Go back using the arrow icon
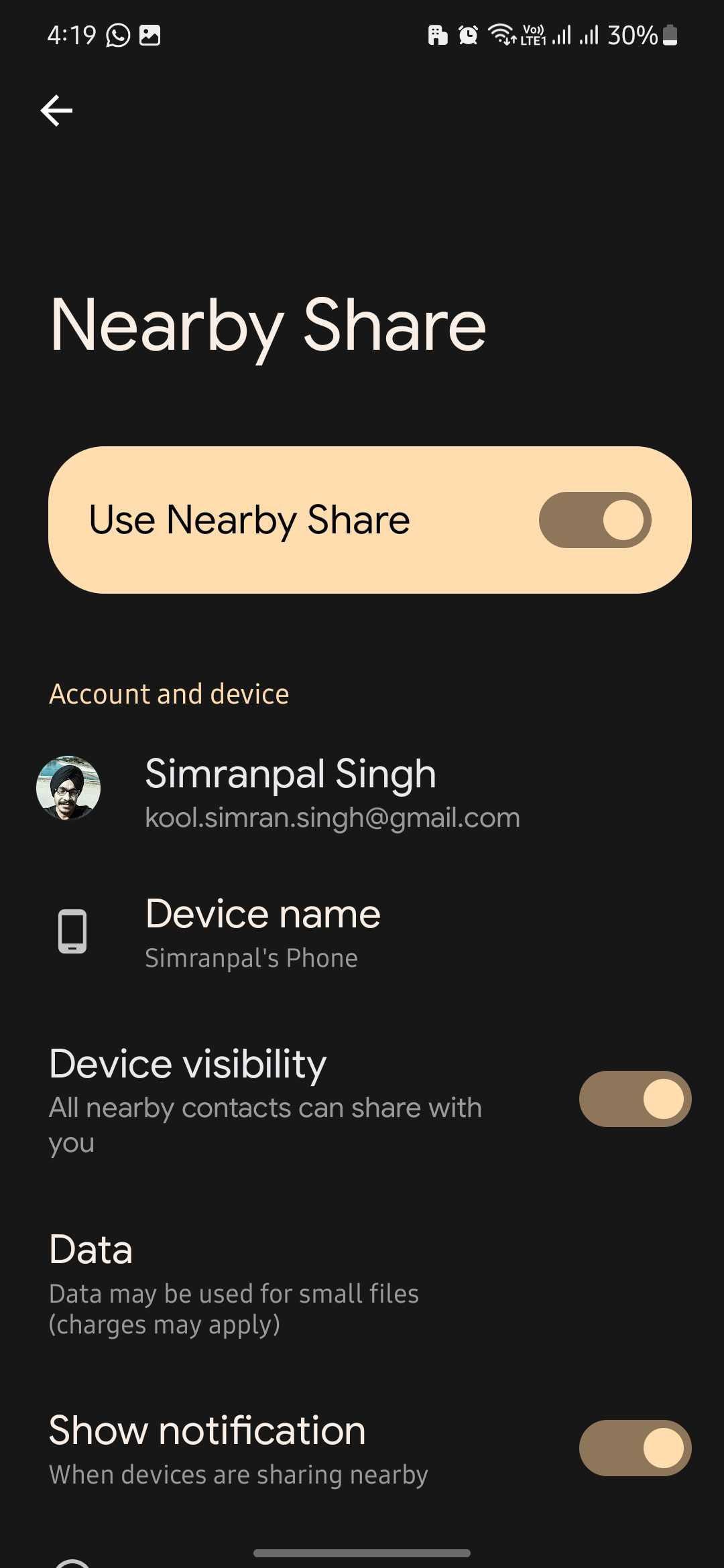Viewport: 724px width, 1568px height. (56, 111)
